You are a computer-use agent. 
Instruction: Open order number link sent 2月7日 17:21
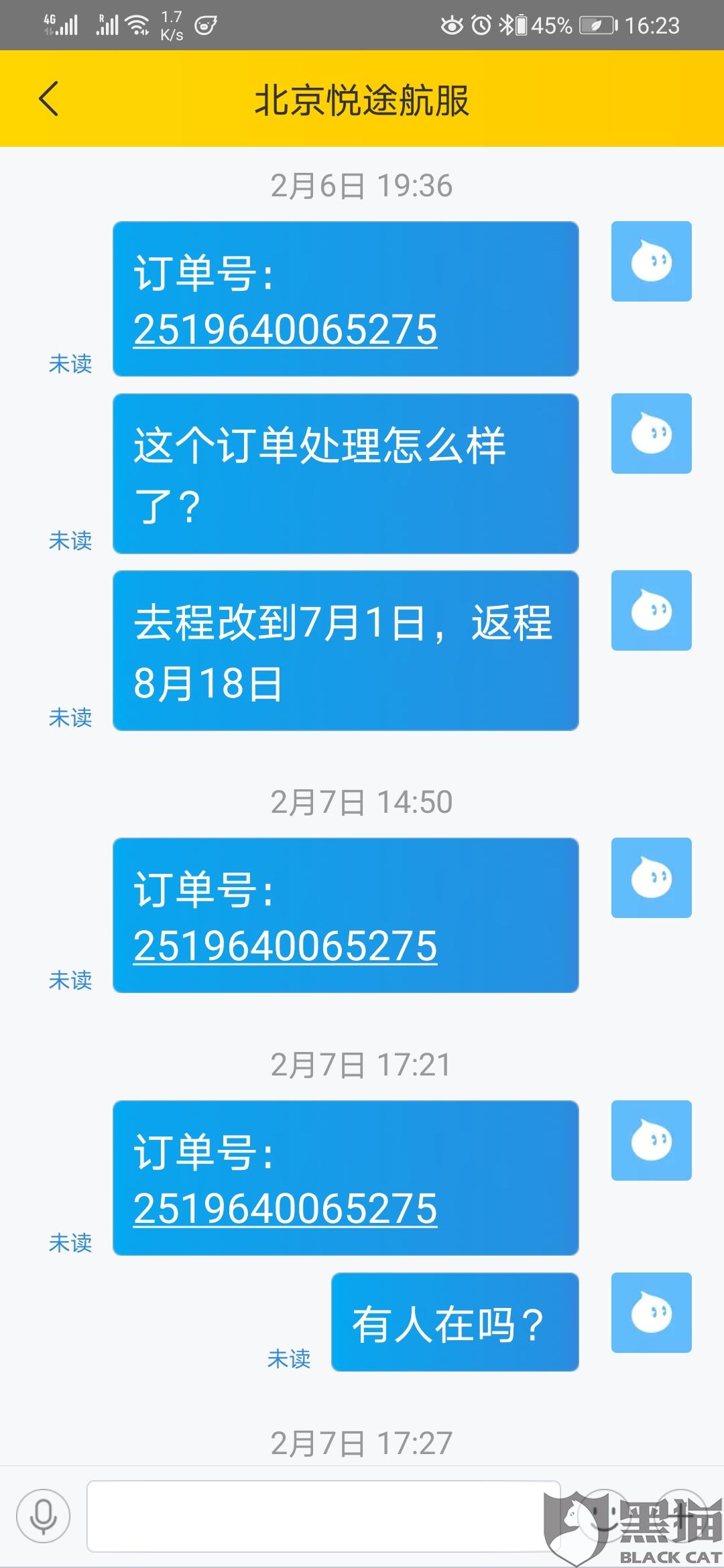[x=285, y=1208]
